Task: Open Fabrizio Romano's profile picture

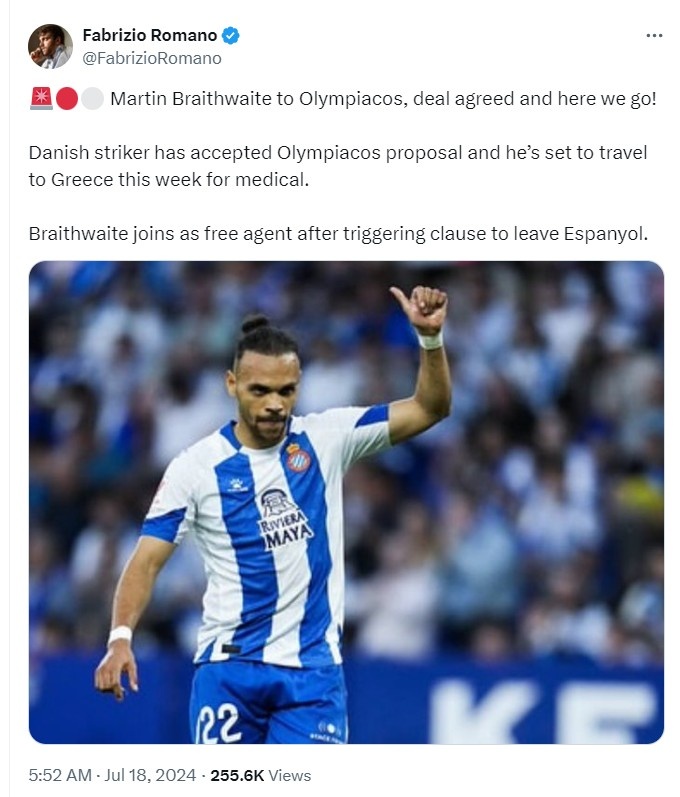Action: coord(50,46)
